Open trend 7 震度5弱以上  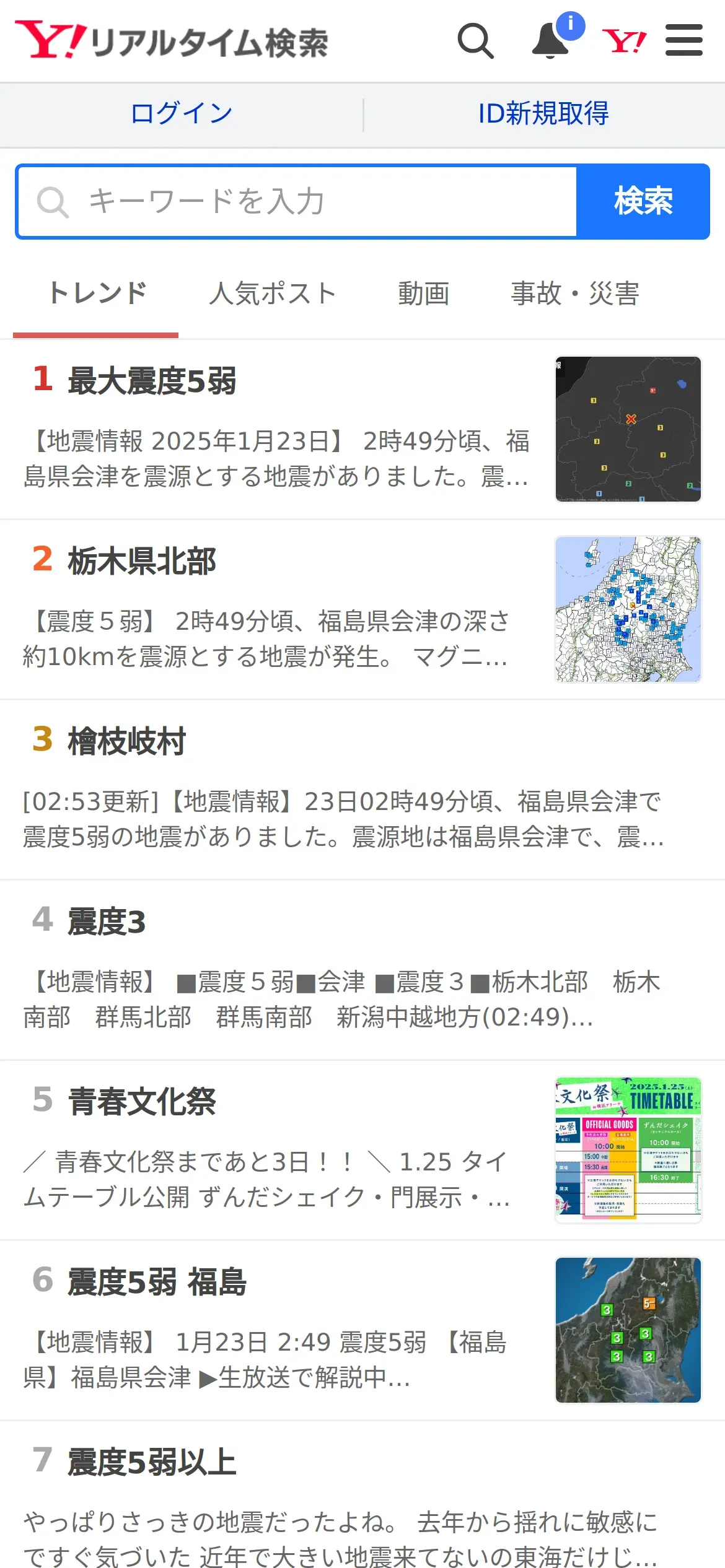362,1495
